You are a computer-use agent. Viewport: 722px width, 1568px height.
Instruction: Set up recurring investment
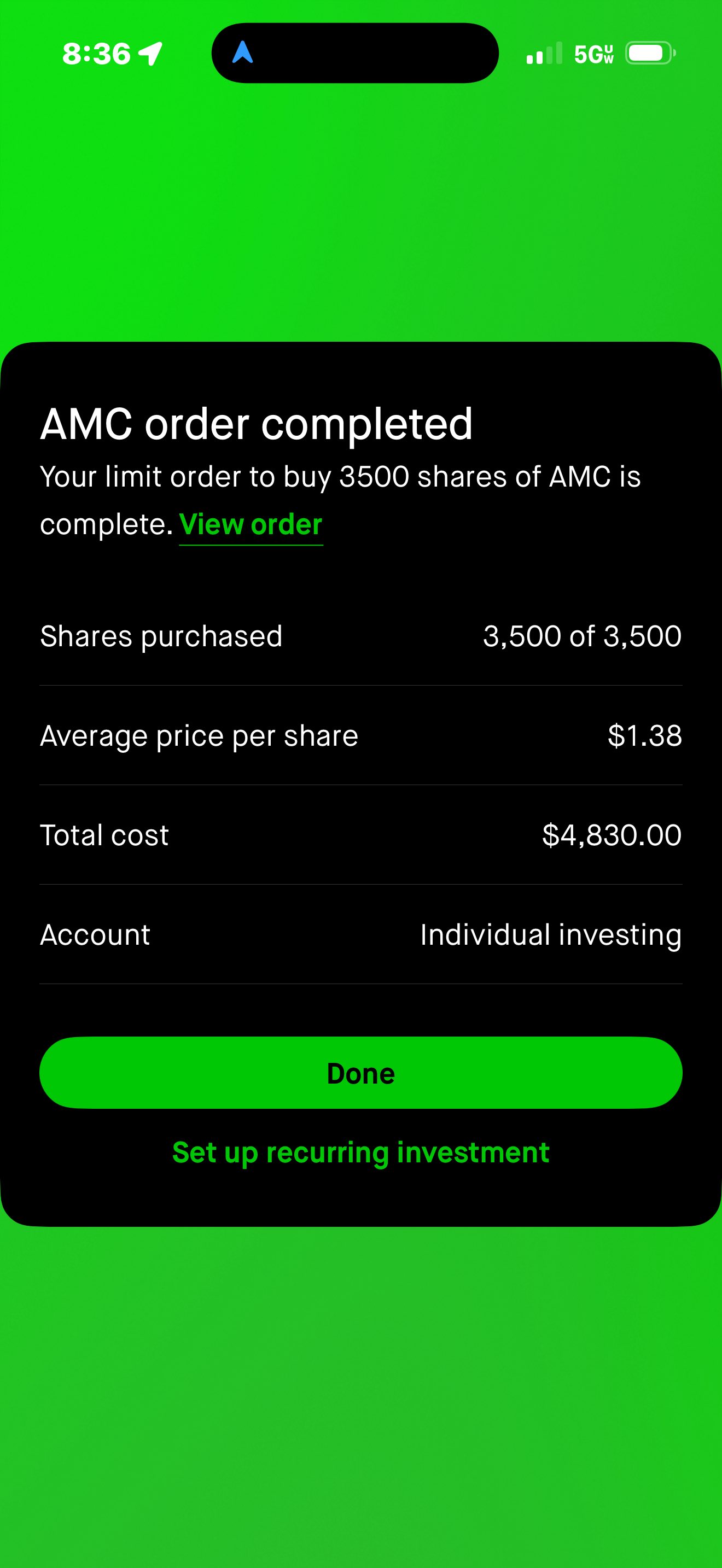click(x=361, y=1152)
